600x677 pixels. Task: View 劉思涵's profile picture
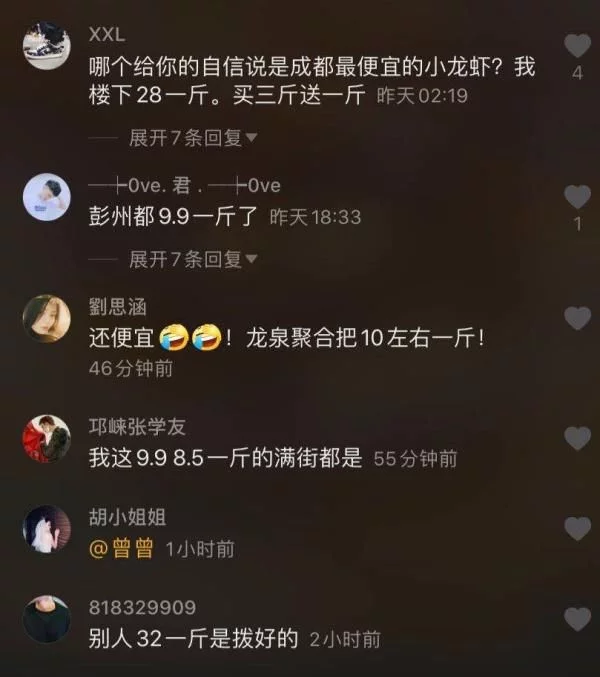[46, 319]
